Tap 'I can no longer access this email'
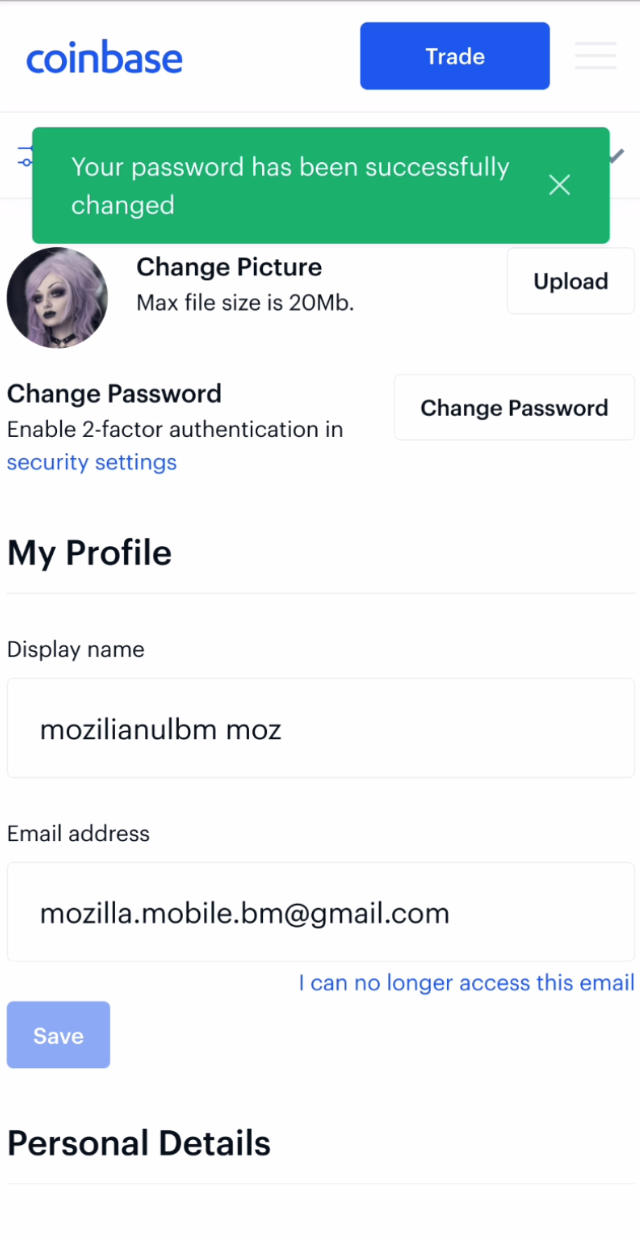Viewport: 640px width, 1240px height. 467,983
